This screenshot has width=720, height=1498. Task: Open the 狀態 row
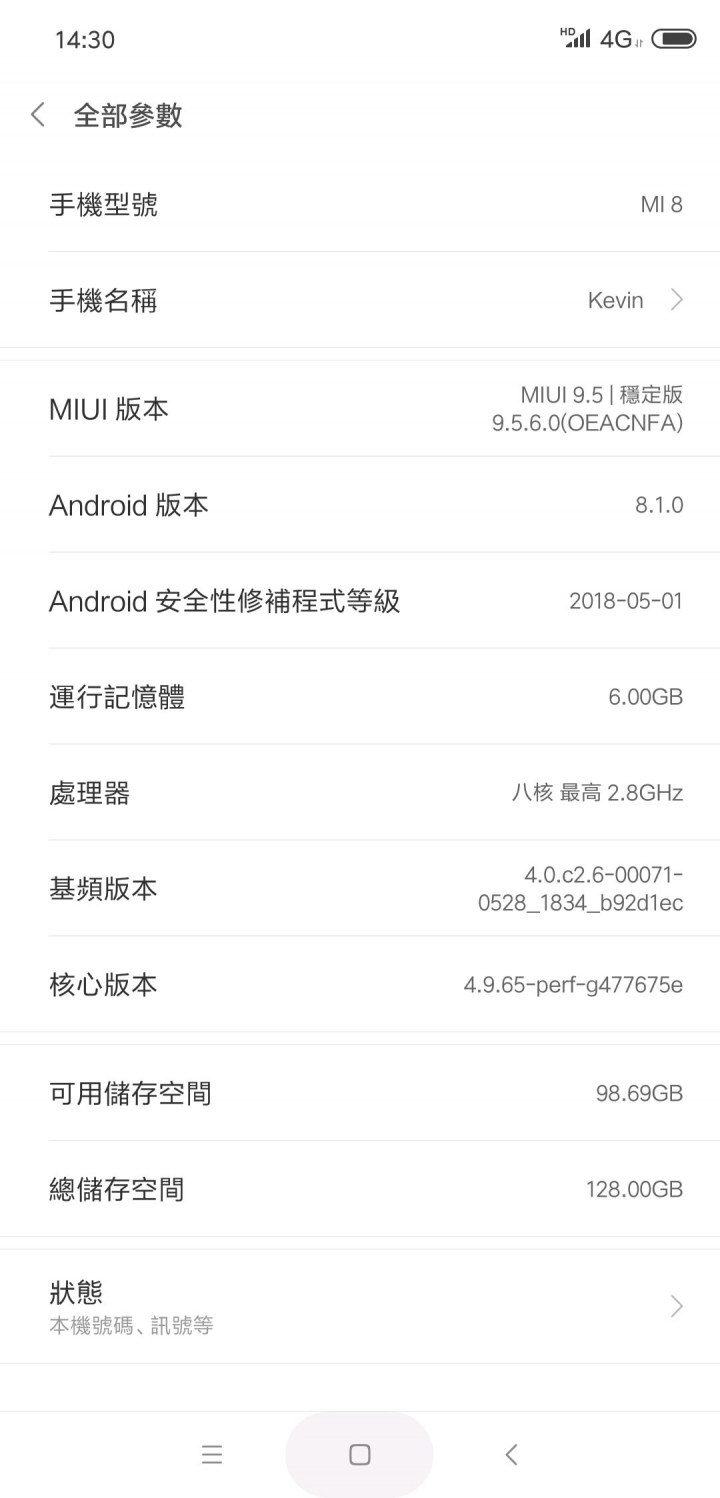[360, 1306]
